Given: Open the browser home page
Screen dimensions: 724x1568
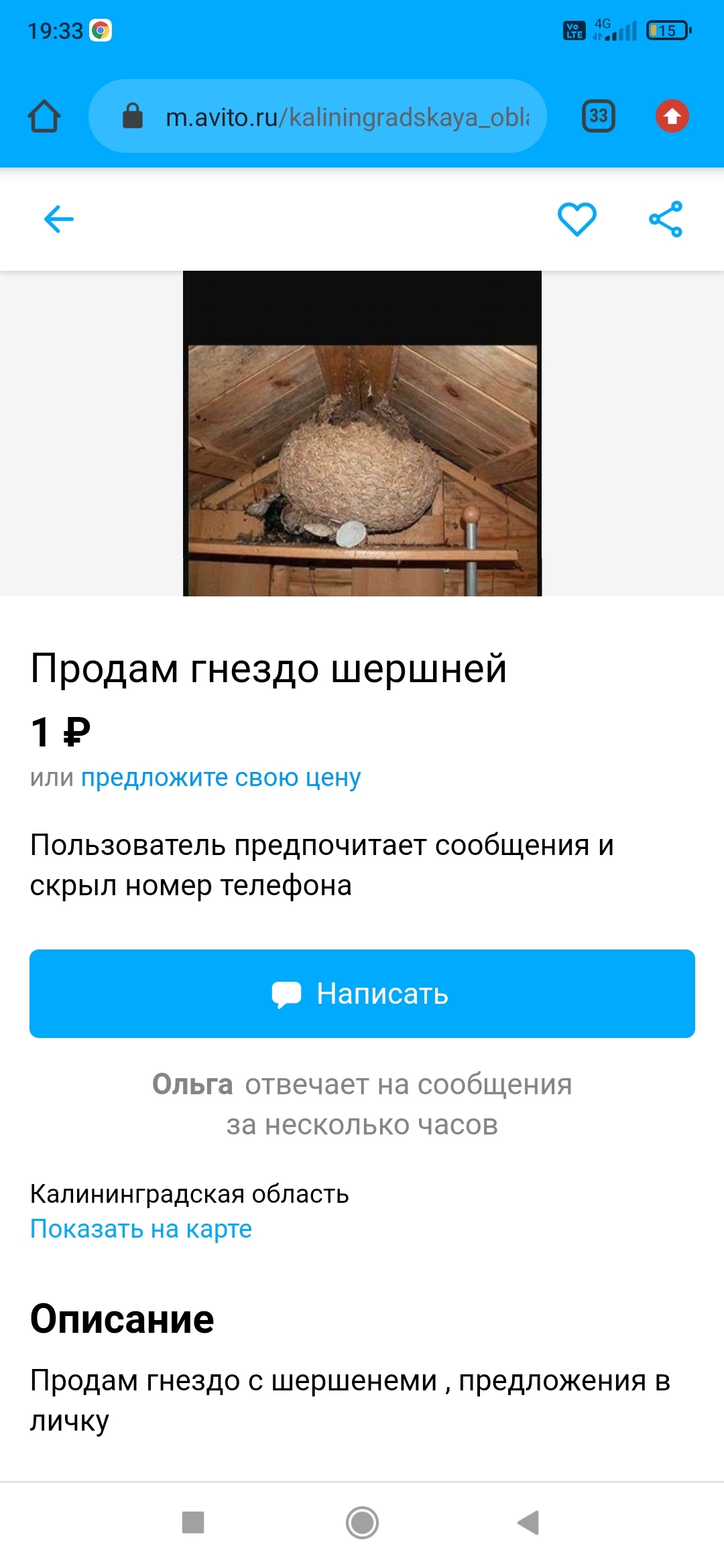Looking at the screenshot, I should [44, 117].
